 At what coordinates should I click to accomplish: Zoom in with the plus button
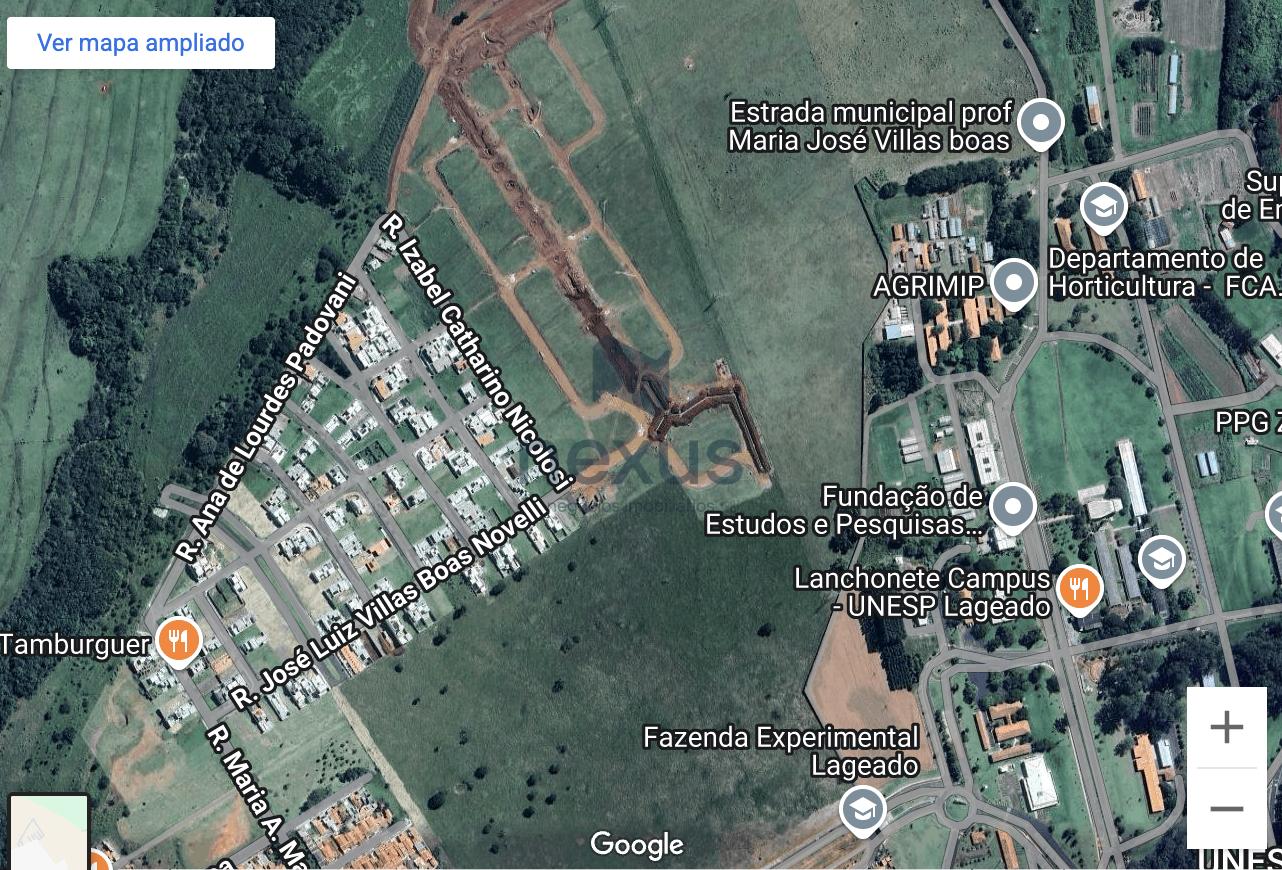pyautogui.click(x=1226, y=727)
